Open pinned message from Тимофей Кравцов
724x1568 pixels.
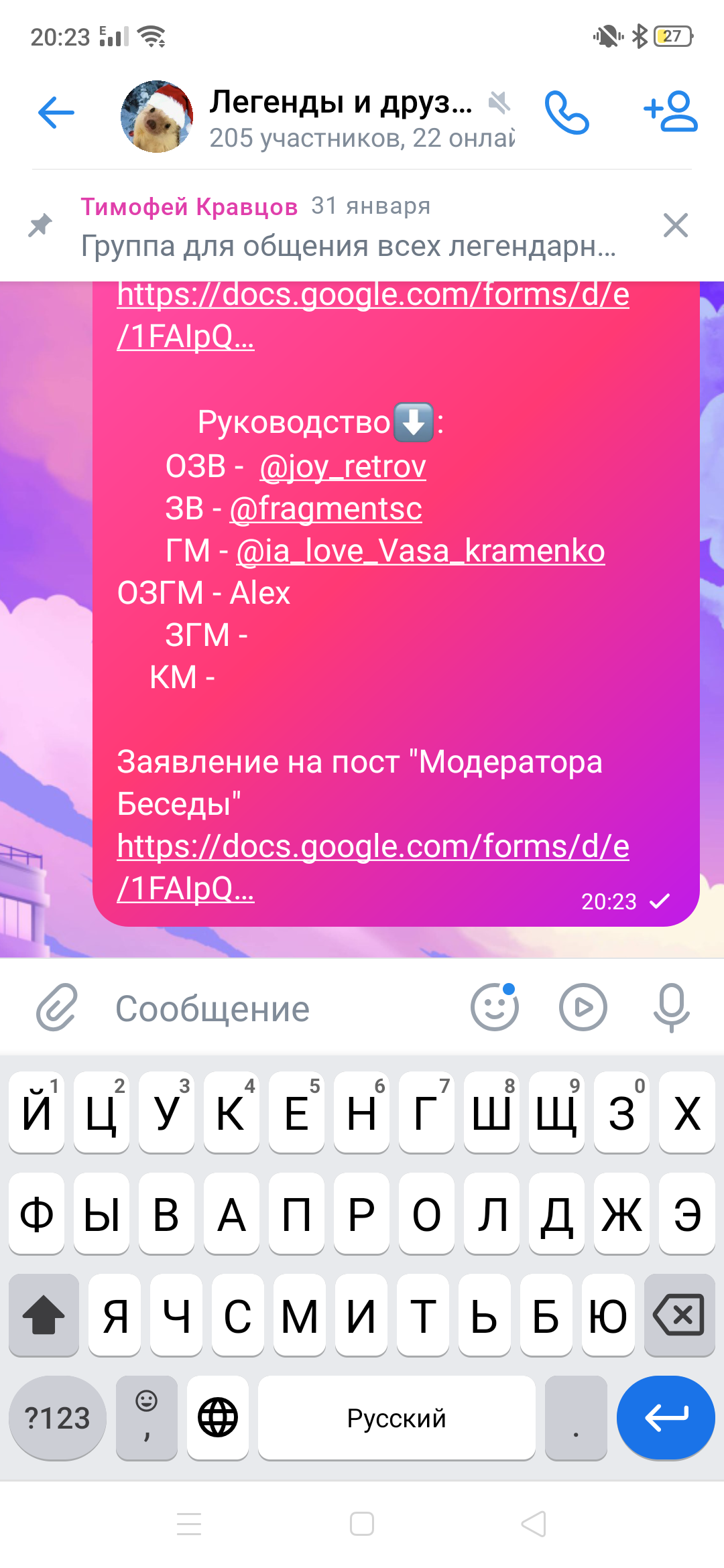349,226
